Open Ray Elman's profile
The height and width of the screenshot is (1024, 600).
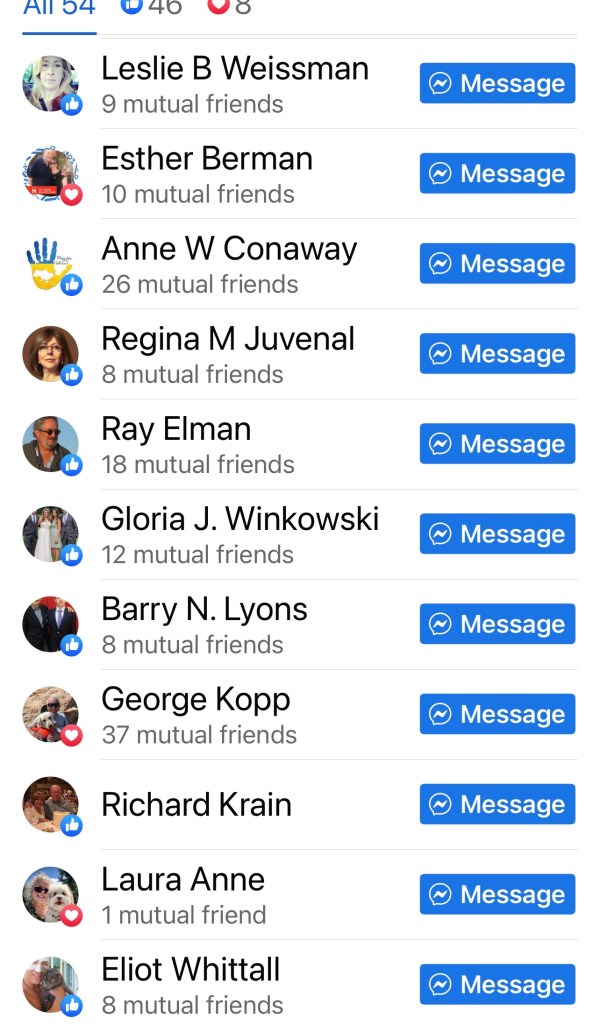[x=176, y=429]
